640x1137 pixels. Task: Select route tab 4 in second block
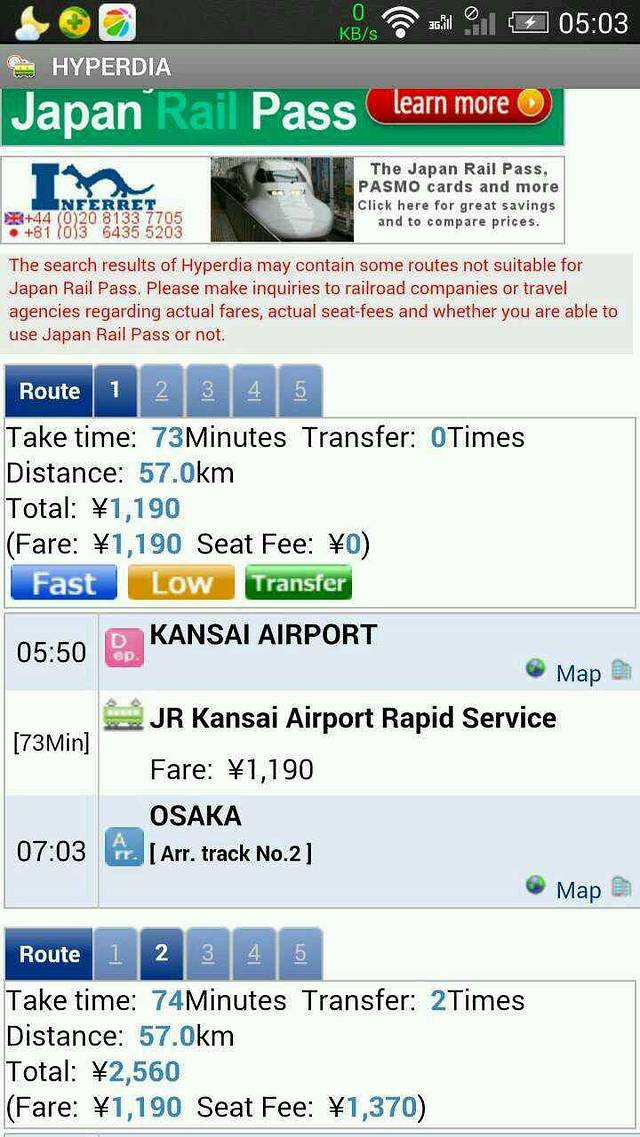coord(254,954)
